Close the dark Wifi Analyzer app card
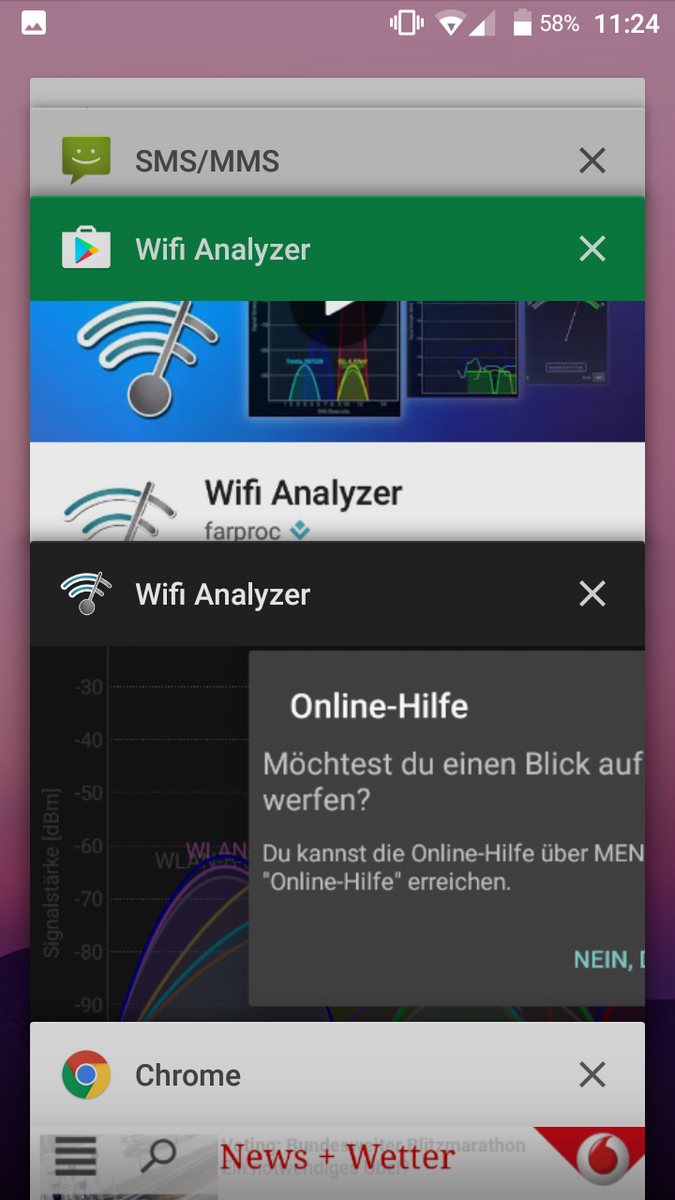 click(592, 594)
